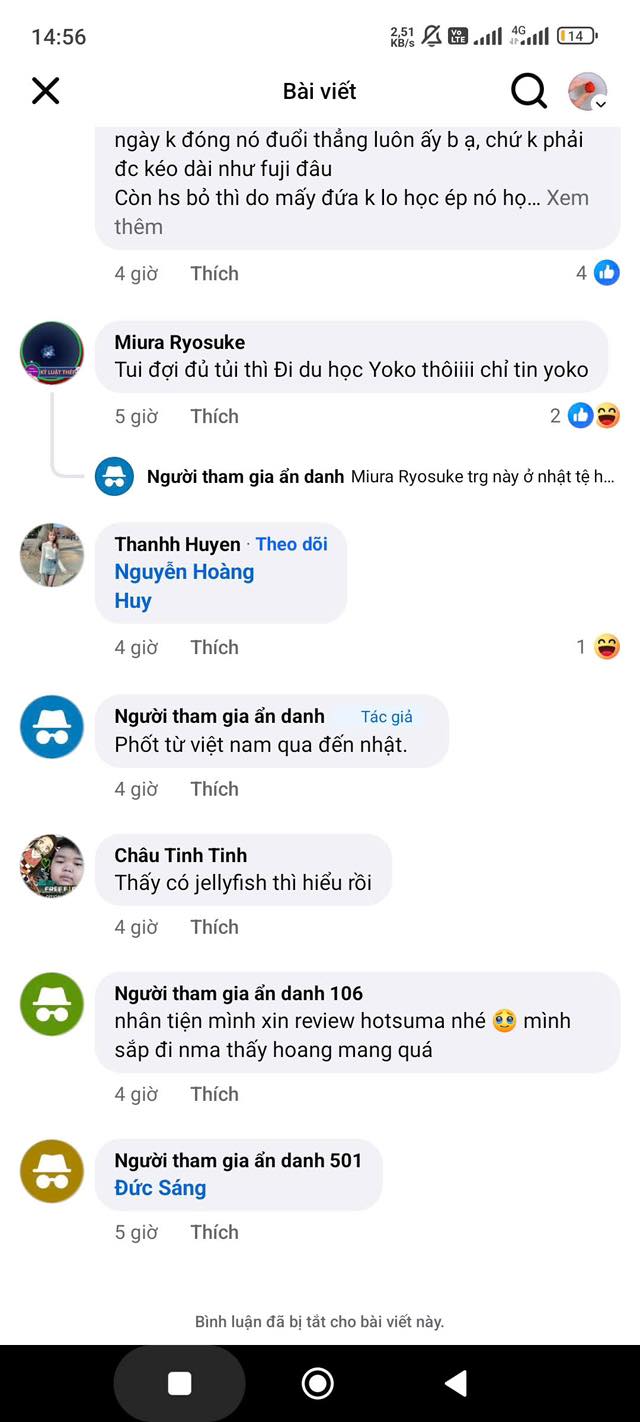Viewport: 640px width, 1422px height.
Task: Like Miura Ryosuke's comment
Action: 214,416
